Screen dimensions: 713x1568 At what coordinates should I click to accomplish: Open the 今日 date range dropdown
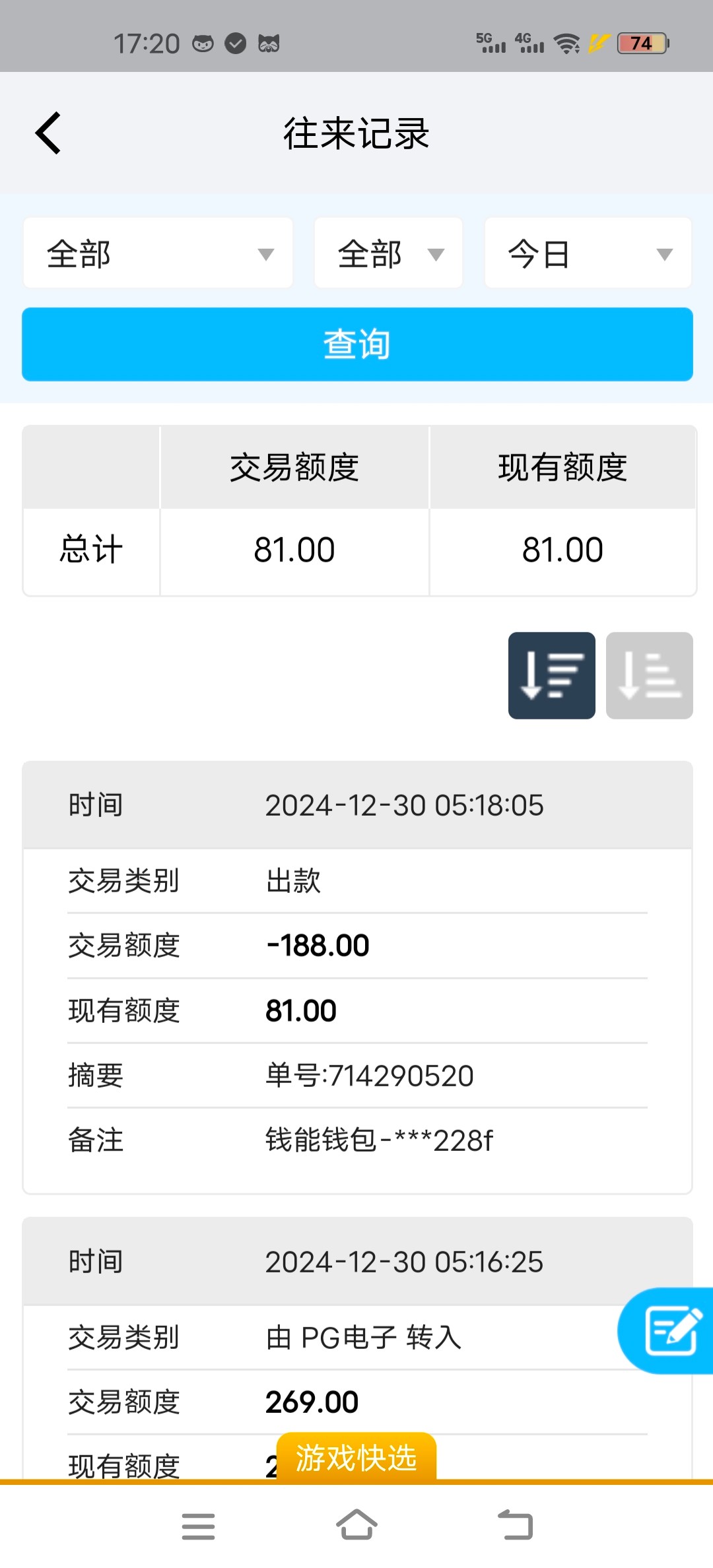588,253
